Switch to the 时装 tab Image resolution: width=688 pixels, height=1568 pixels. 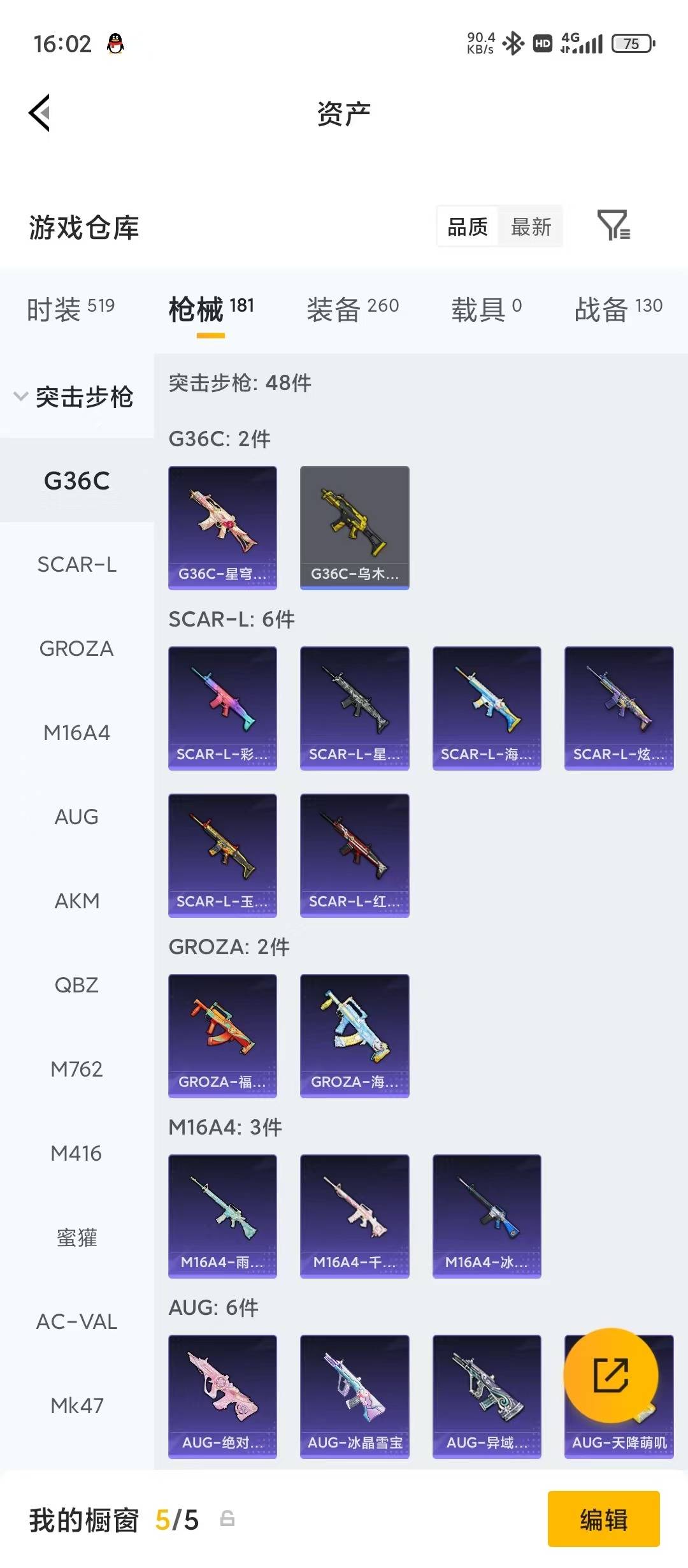[x=70, y=309]
